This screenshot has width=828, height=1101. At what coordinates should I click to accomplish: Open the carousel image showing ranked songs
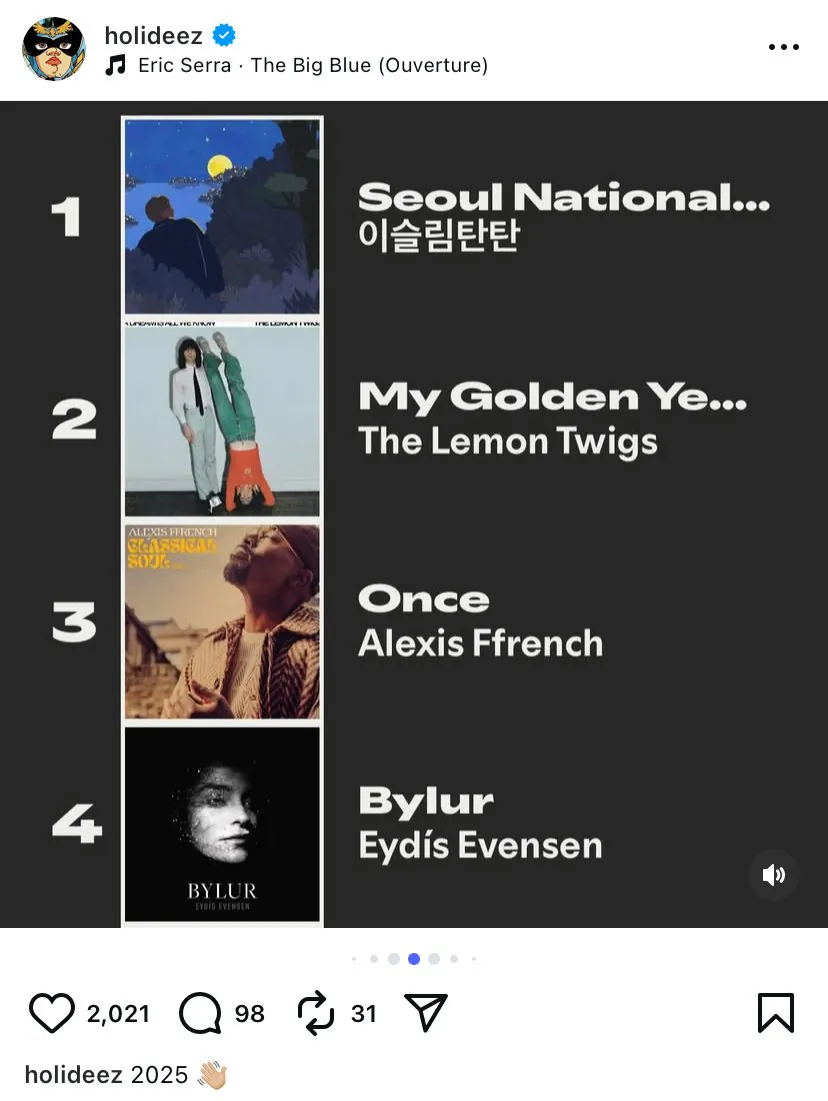(x=414, y=514)
